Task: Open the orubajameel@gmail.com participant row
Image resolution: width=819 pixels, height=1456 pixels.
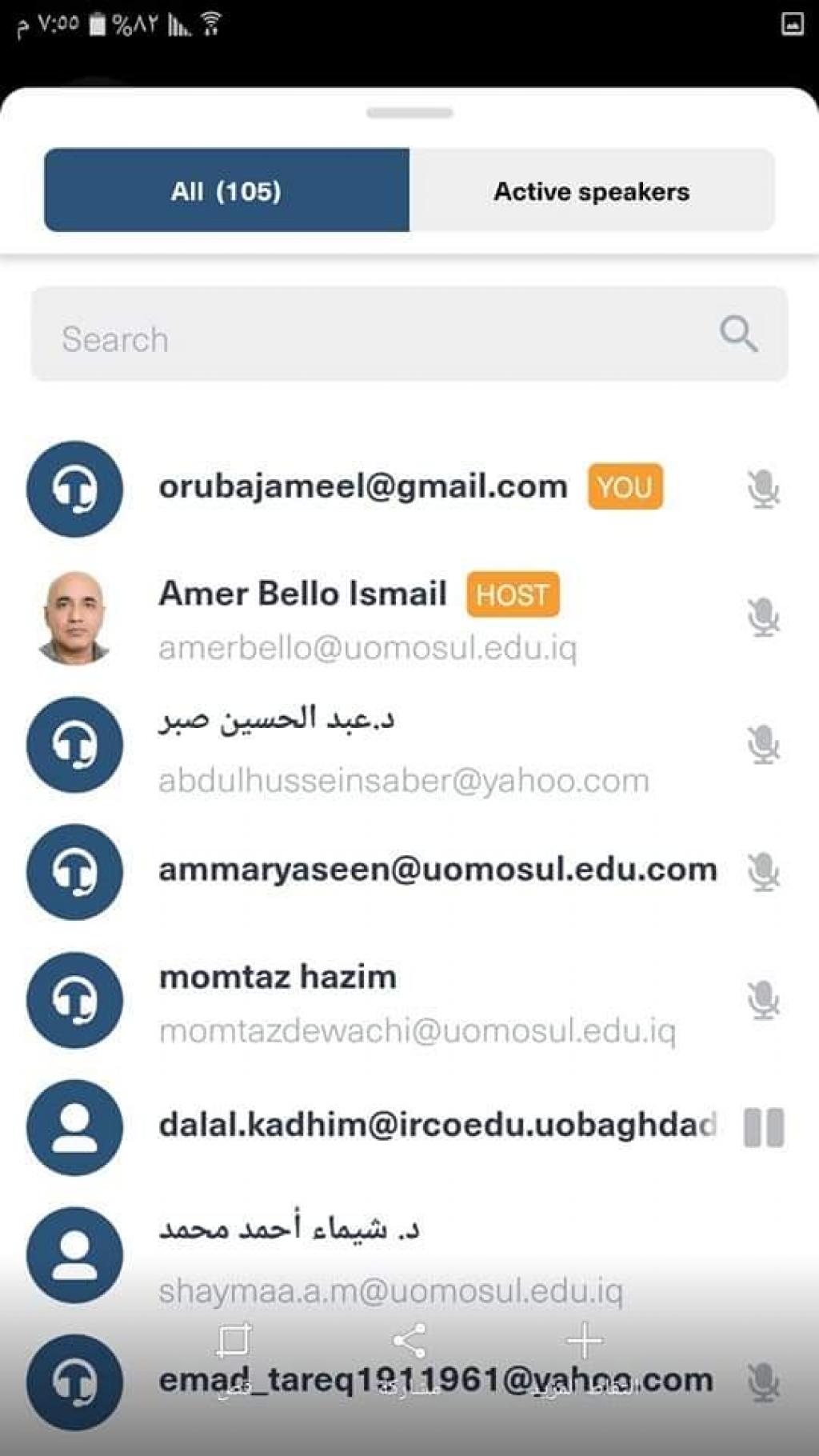Action: click(363, 487)
